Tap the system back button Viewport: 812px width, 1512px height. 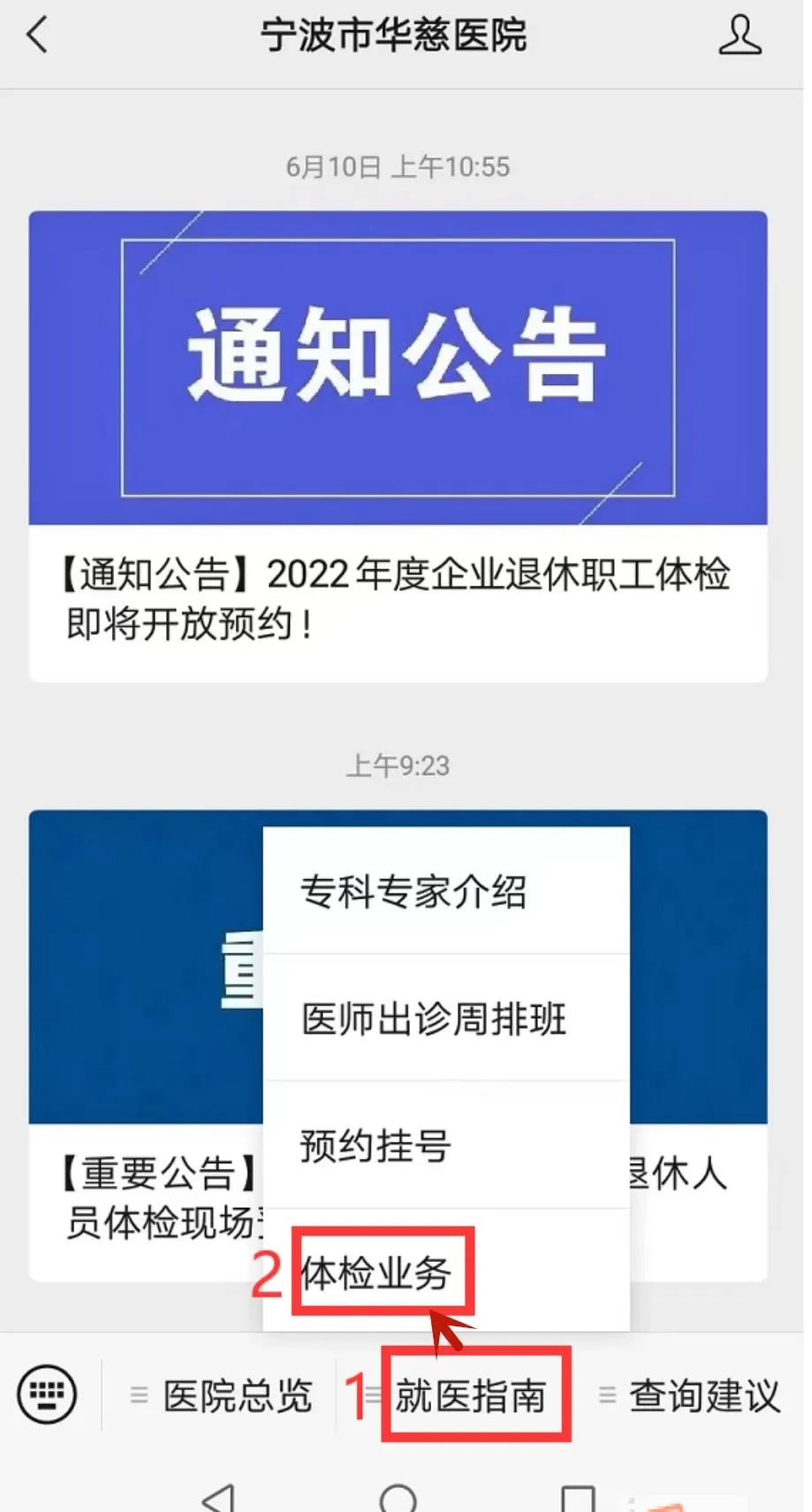coord(217,1496)
